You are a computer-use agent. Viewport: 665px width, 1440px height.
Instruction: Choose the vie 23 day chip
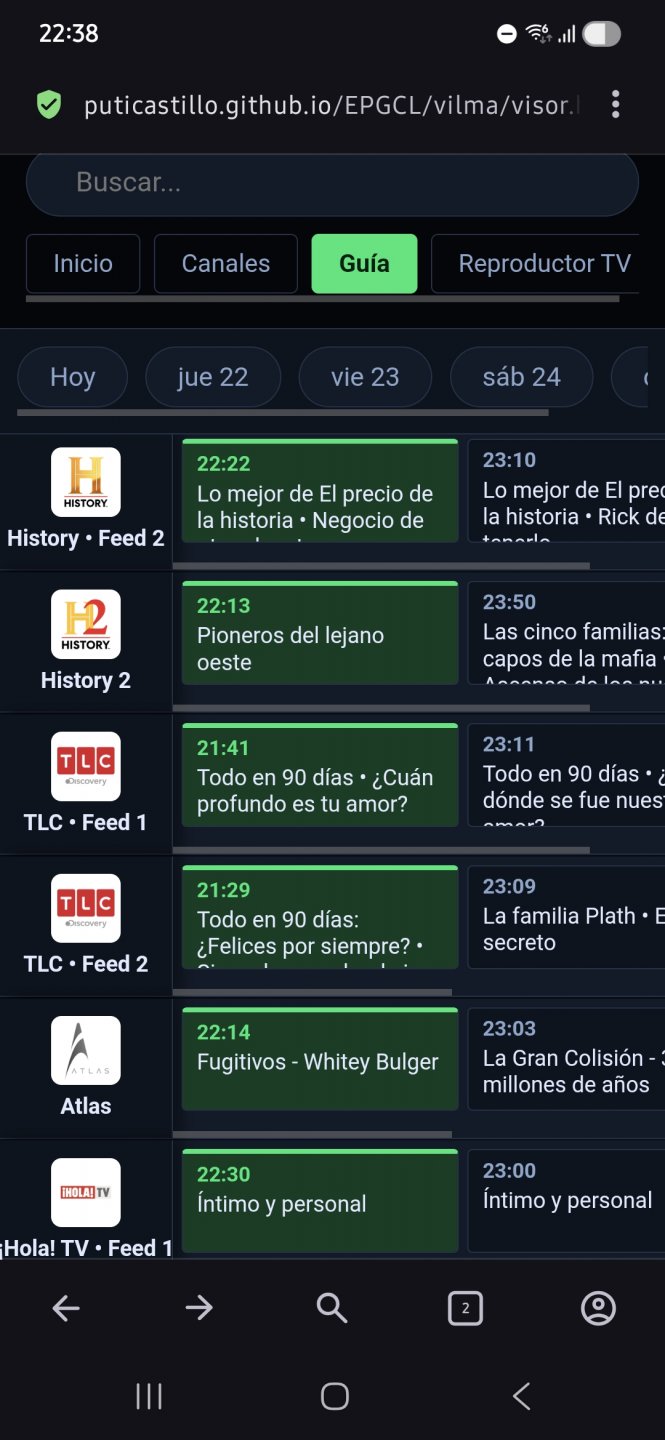365,377
